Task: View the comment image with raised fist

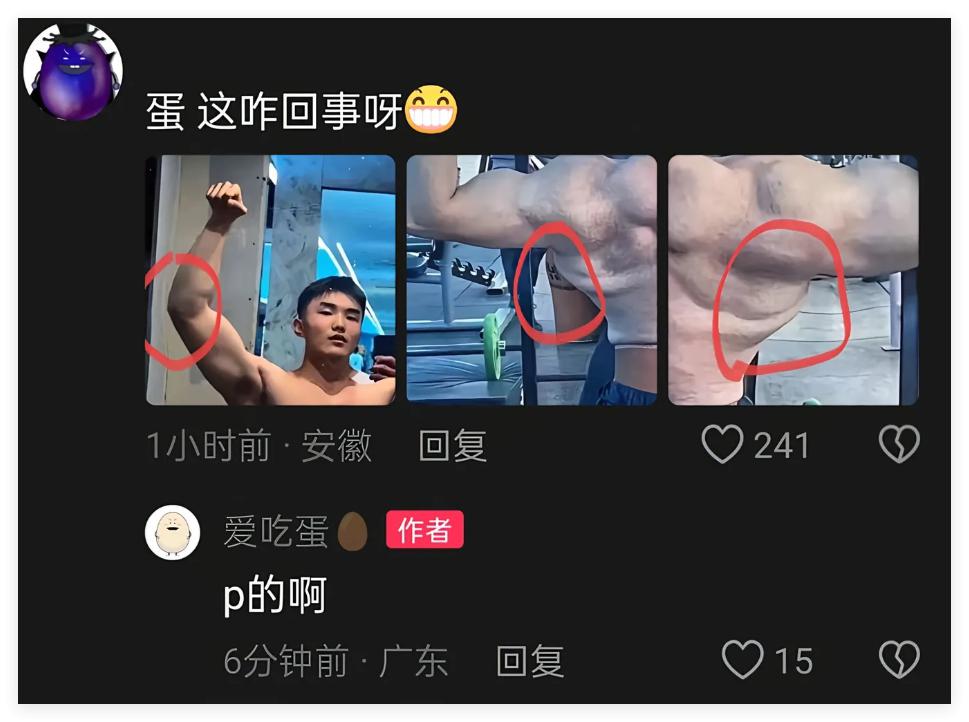Action: point(270,280)
